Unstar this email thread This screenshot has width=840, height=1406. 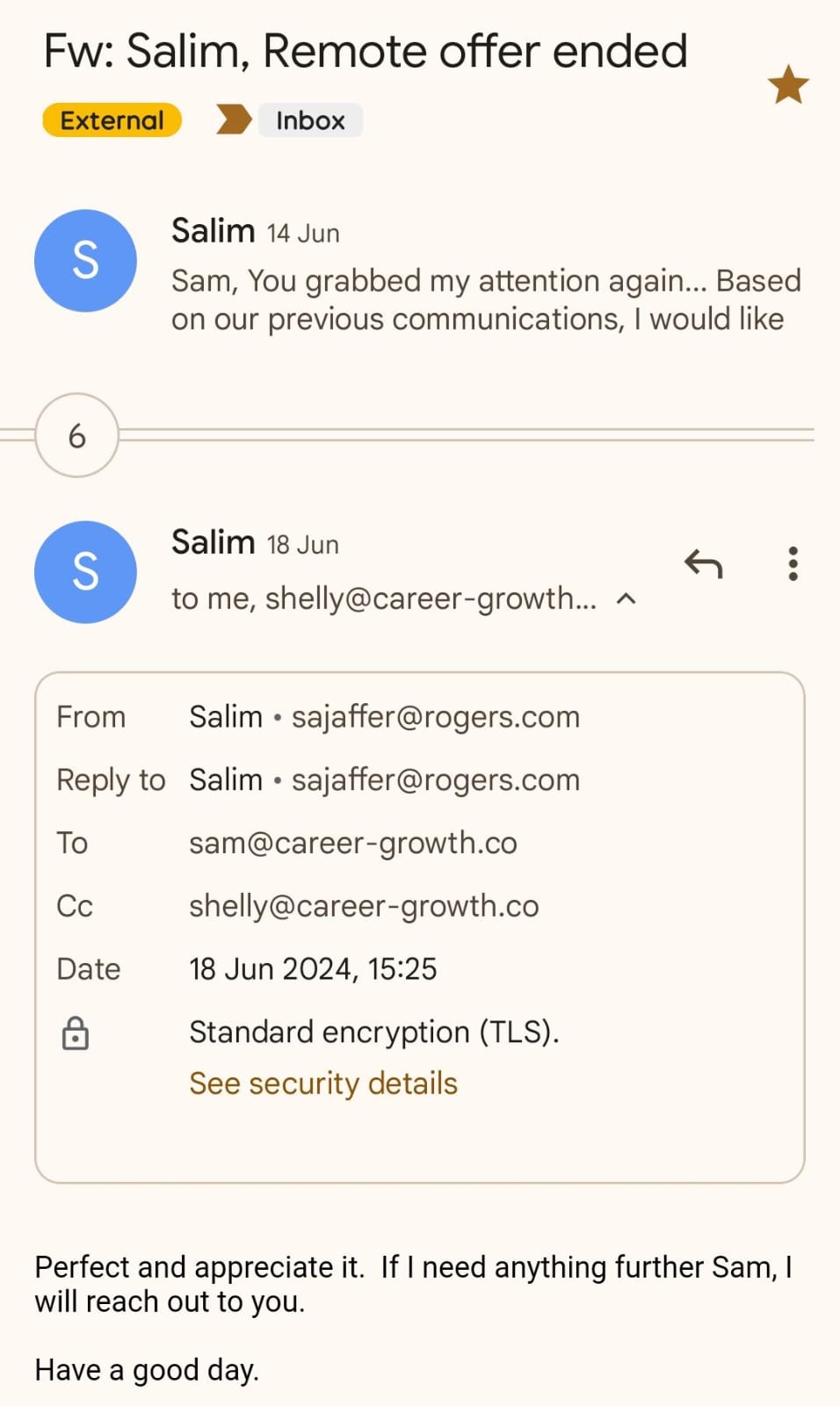787,85
